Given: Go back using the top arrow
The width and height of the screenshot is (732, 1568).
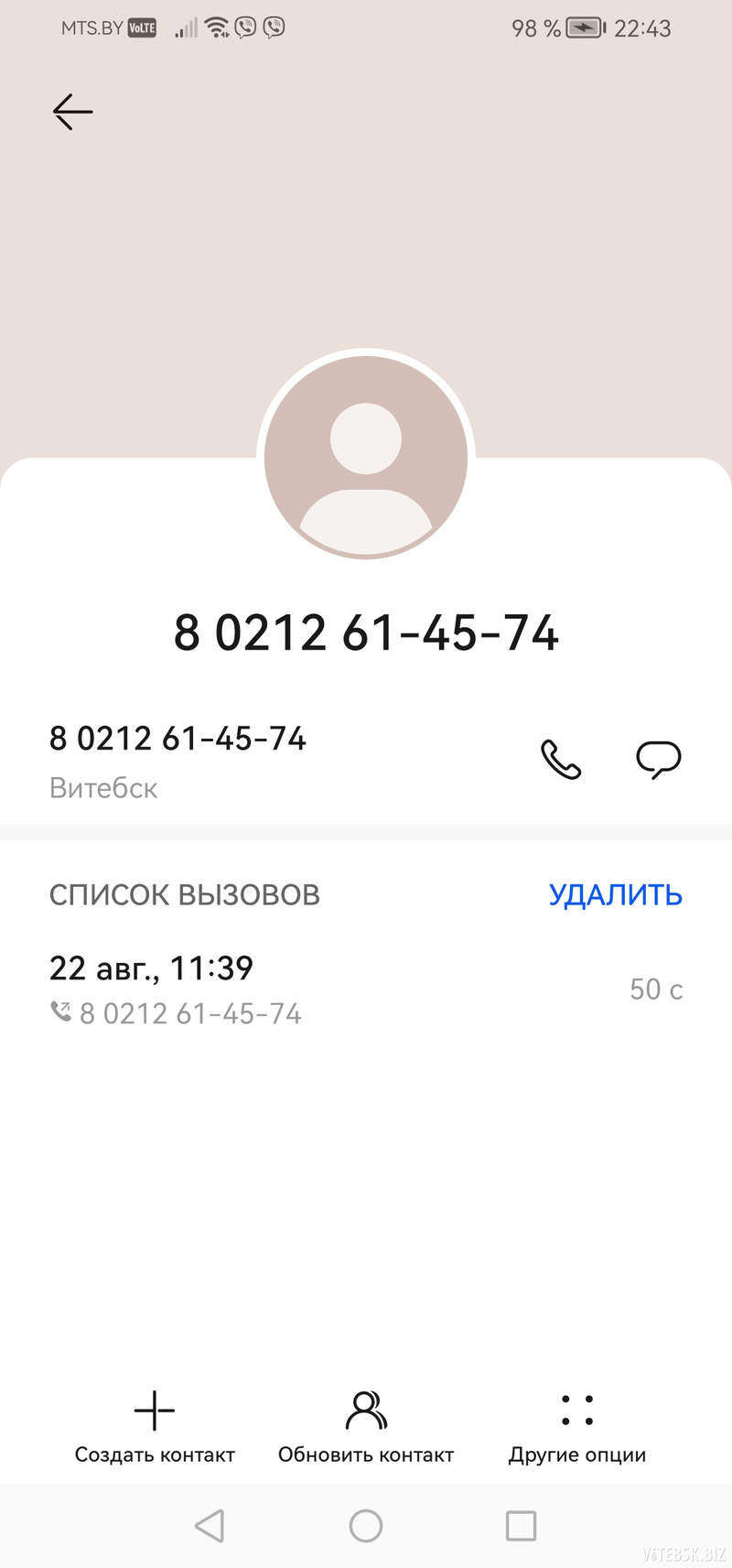Looking at the screenshot, I should [x=73, y=112].
